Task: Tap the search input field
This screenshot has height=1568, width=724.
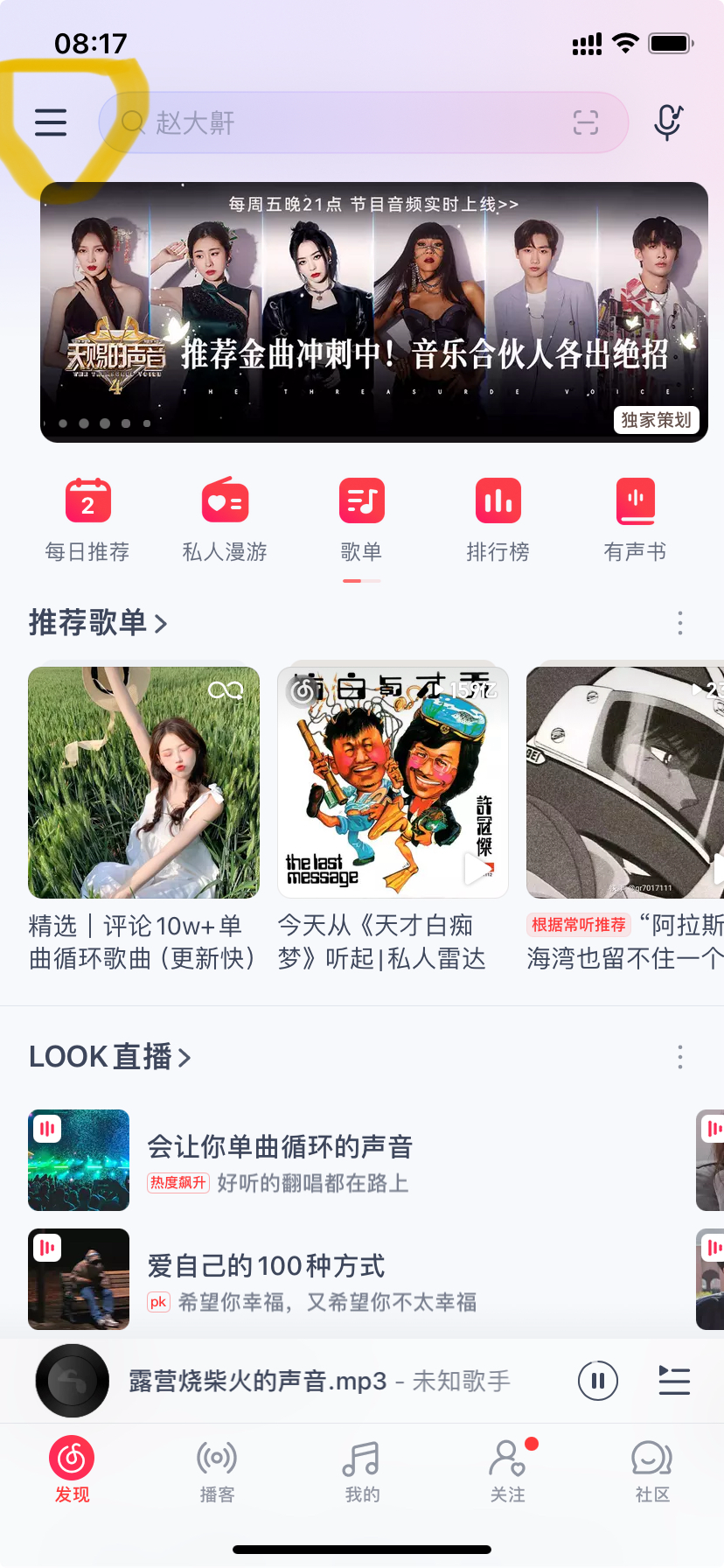Action: [x=350, y=122]
